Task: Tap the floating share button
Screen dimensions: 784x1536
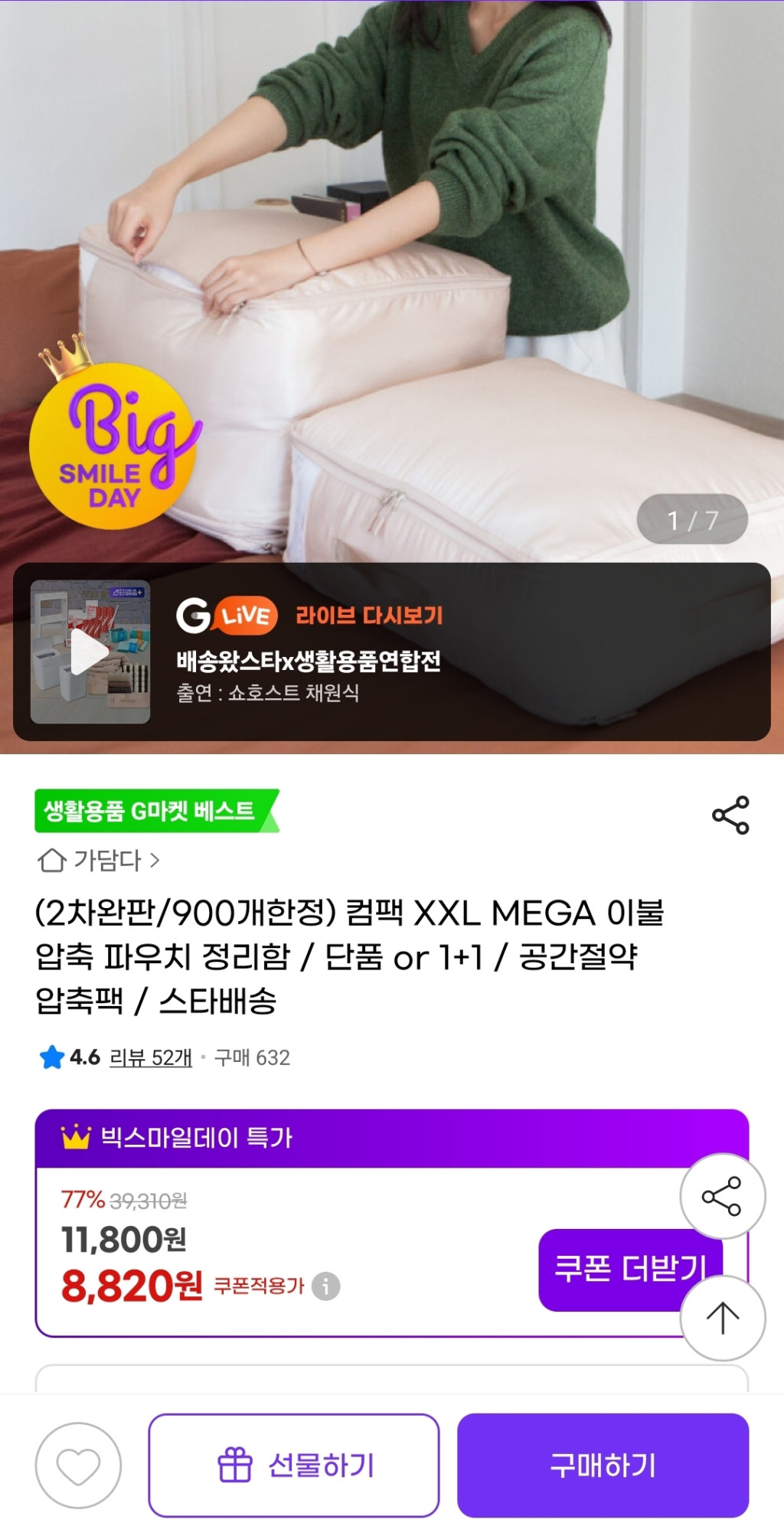Action: [x=722, y=1196]
